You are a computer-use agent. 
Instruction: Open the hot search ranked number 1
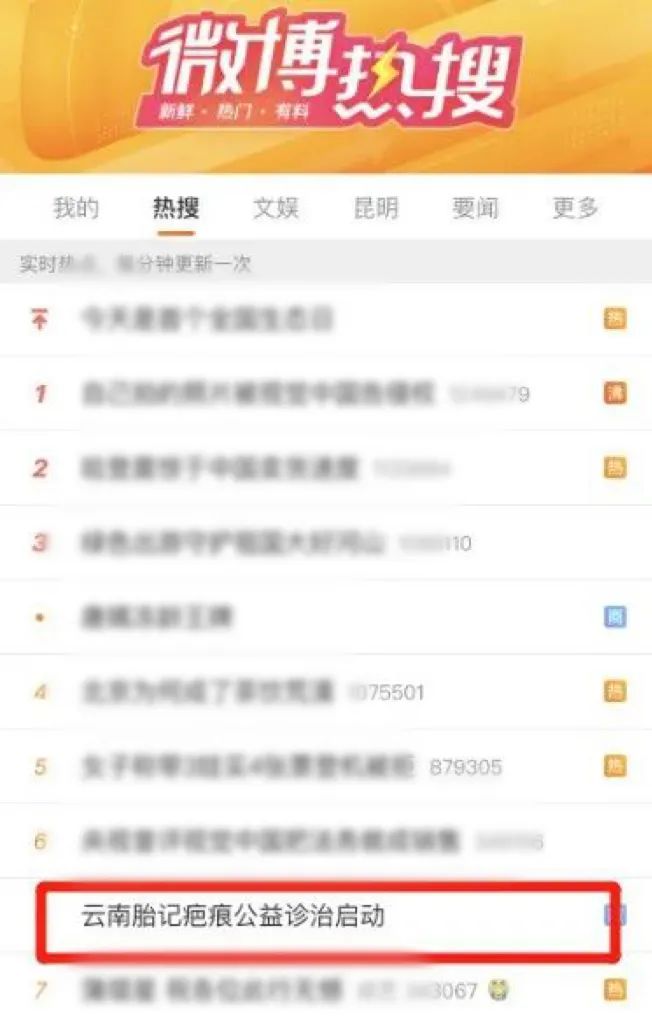258,394
